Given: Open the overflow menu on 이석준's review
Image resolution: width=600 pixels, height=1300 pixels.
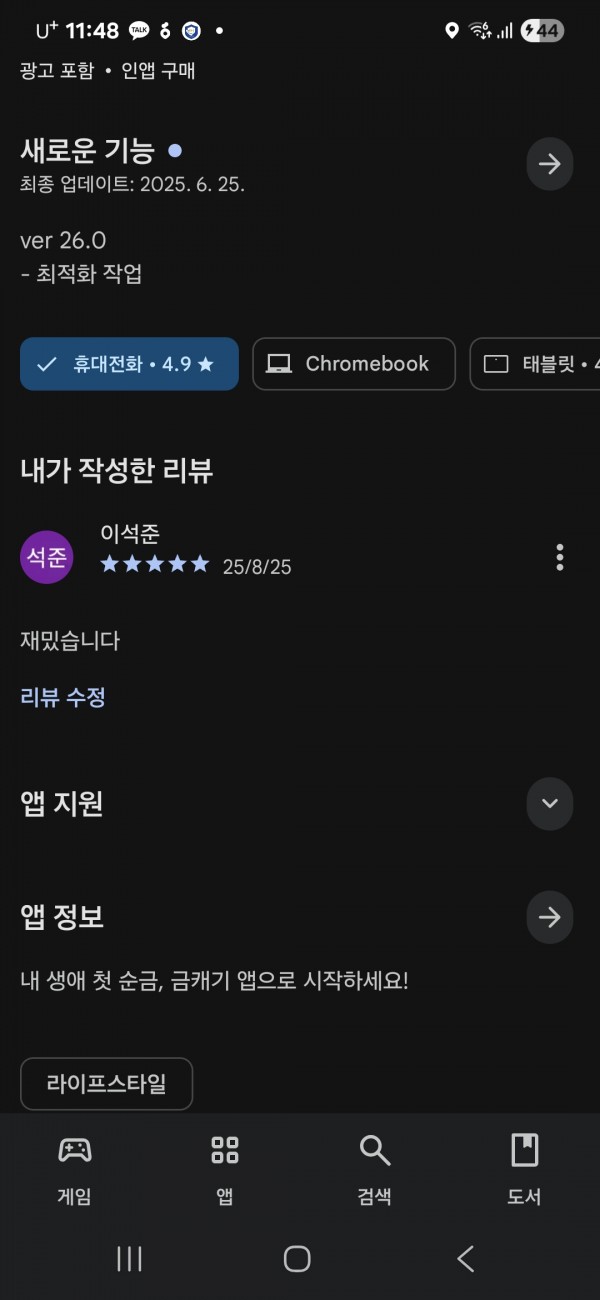Looking at the screenshot, I should [560, 557].
